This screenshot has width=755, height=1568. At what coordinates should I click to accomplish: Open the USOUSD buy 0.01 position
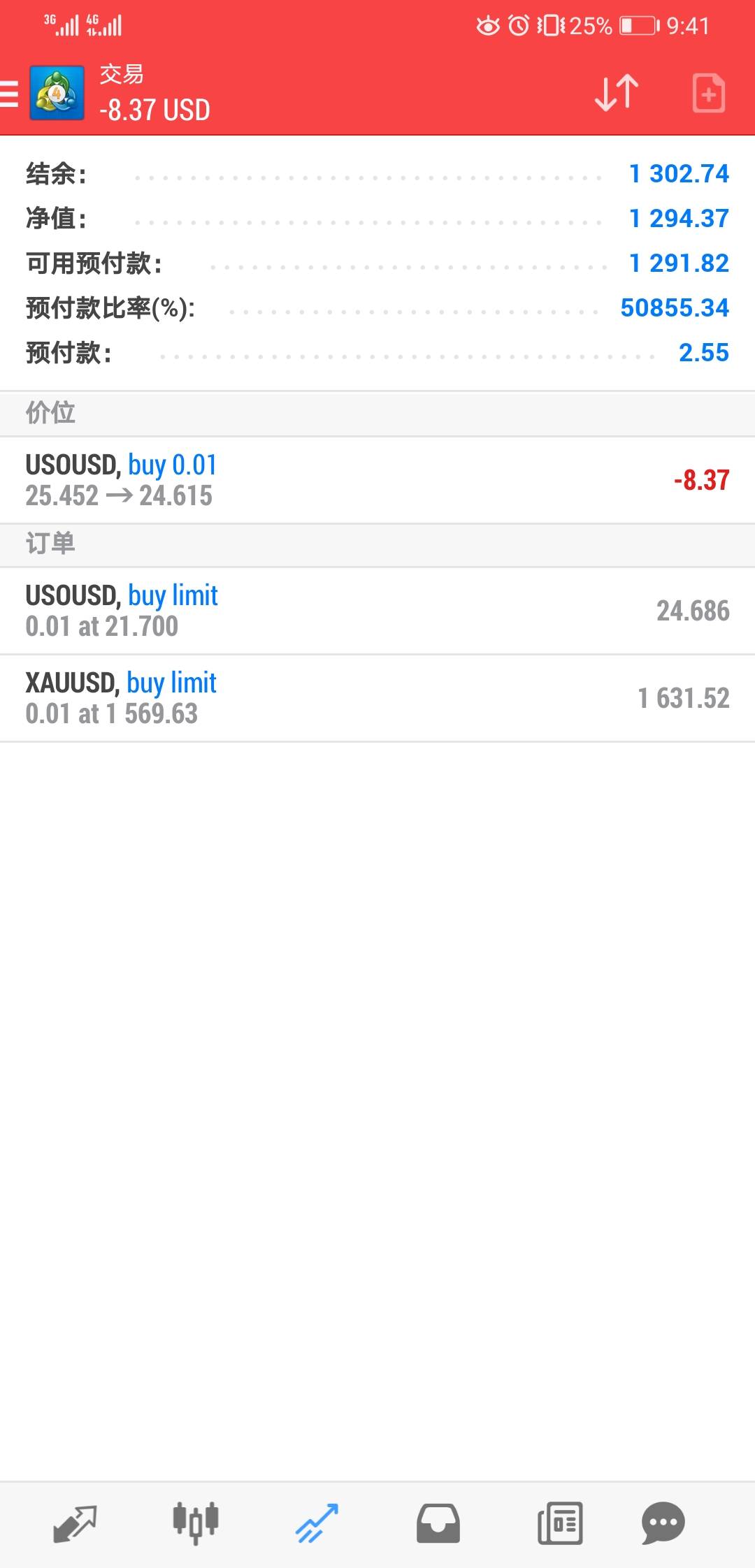coord(377,480)
